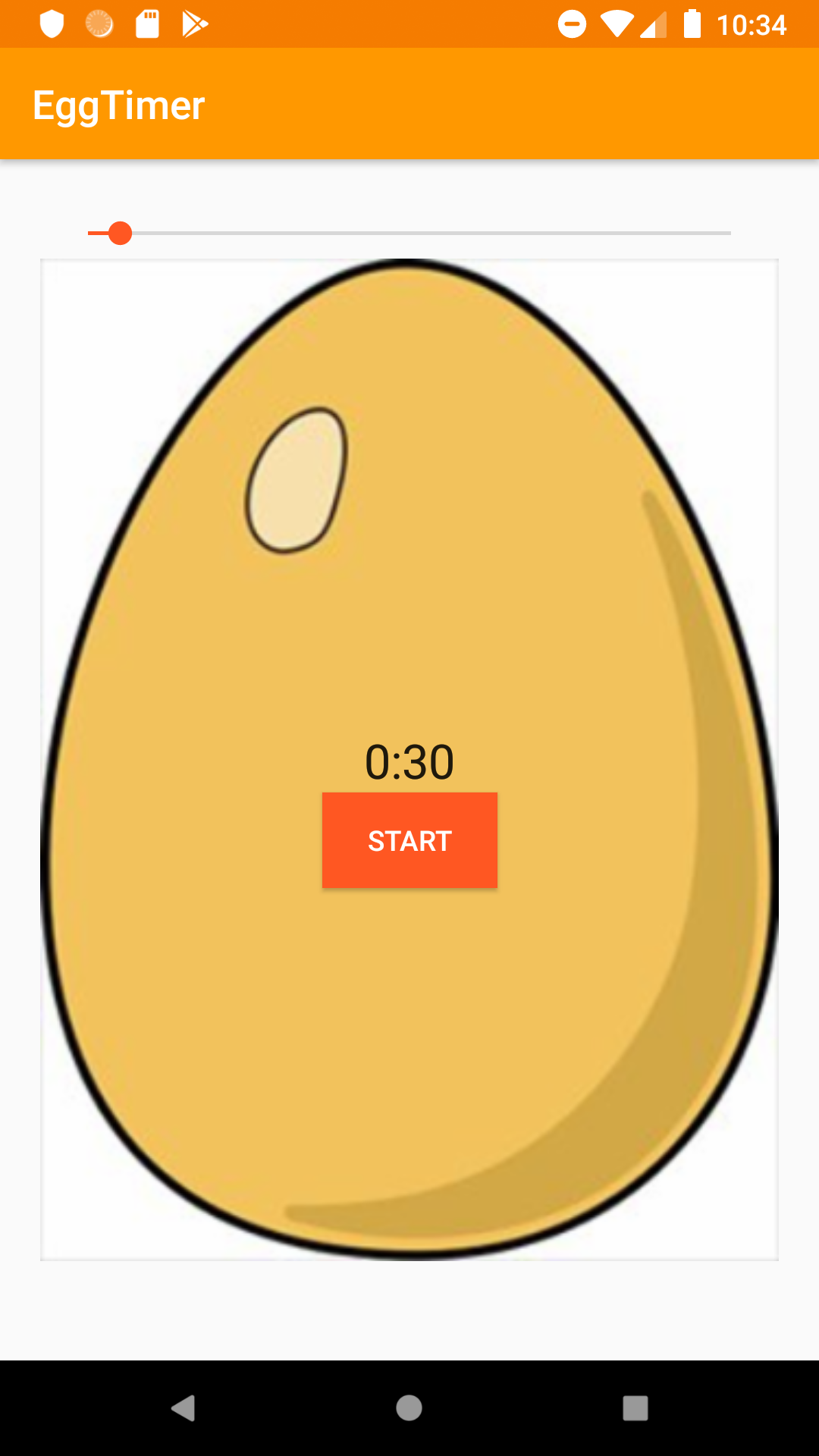This screenshot has height=1456, width=819.
Task: Click the battery indicator icon
Action: click(694, 23)
